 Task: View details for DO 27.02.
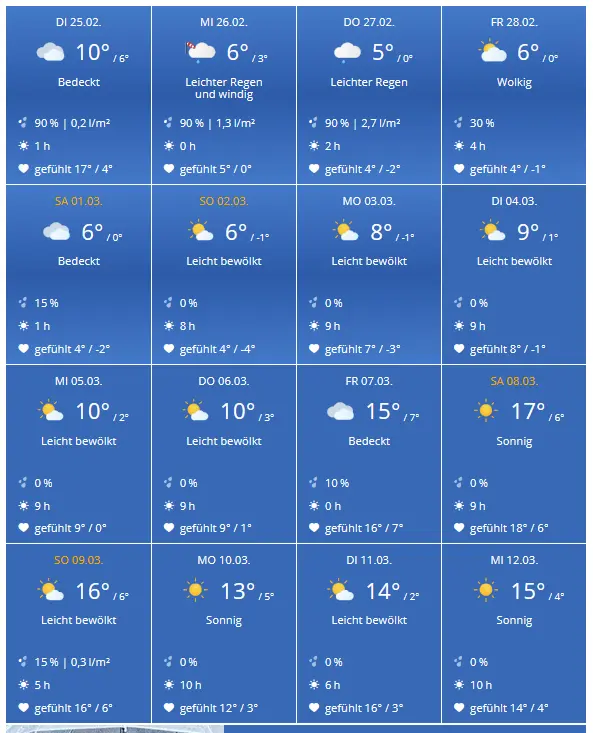369,95
